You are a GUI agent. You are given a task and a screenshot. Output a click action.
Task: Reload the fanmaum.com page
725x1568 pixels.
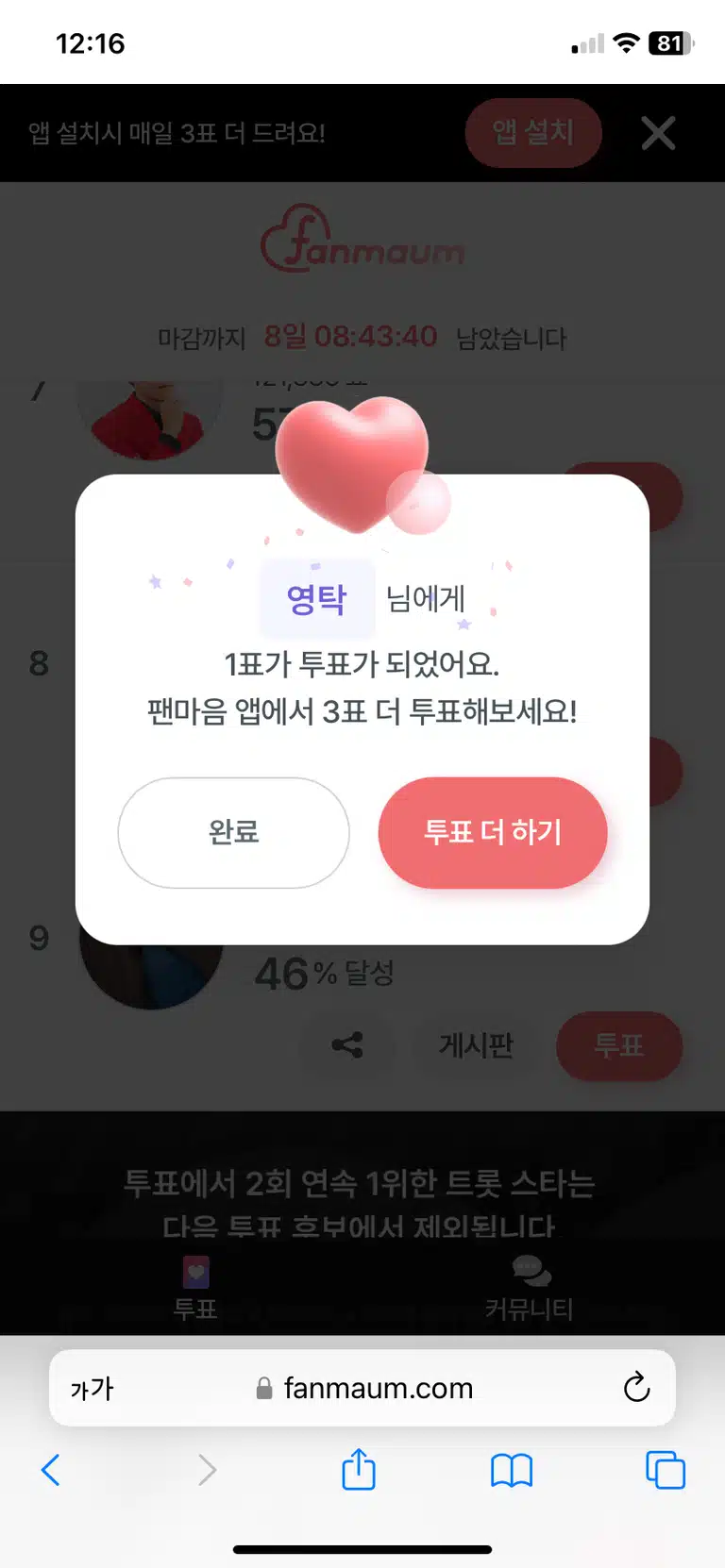pyautogui.click(x=637, y=1387)
